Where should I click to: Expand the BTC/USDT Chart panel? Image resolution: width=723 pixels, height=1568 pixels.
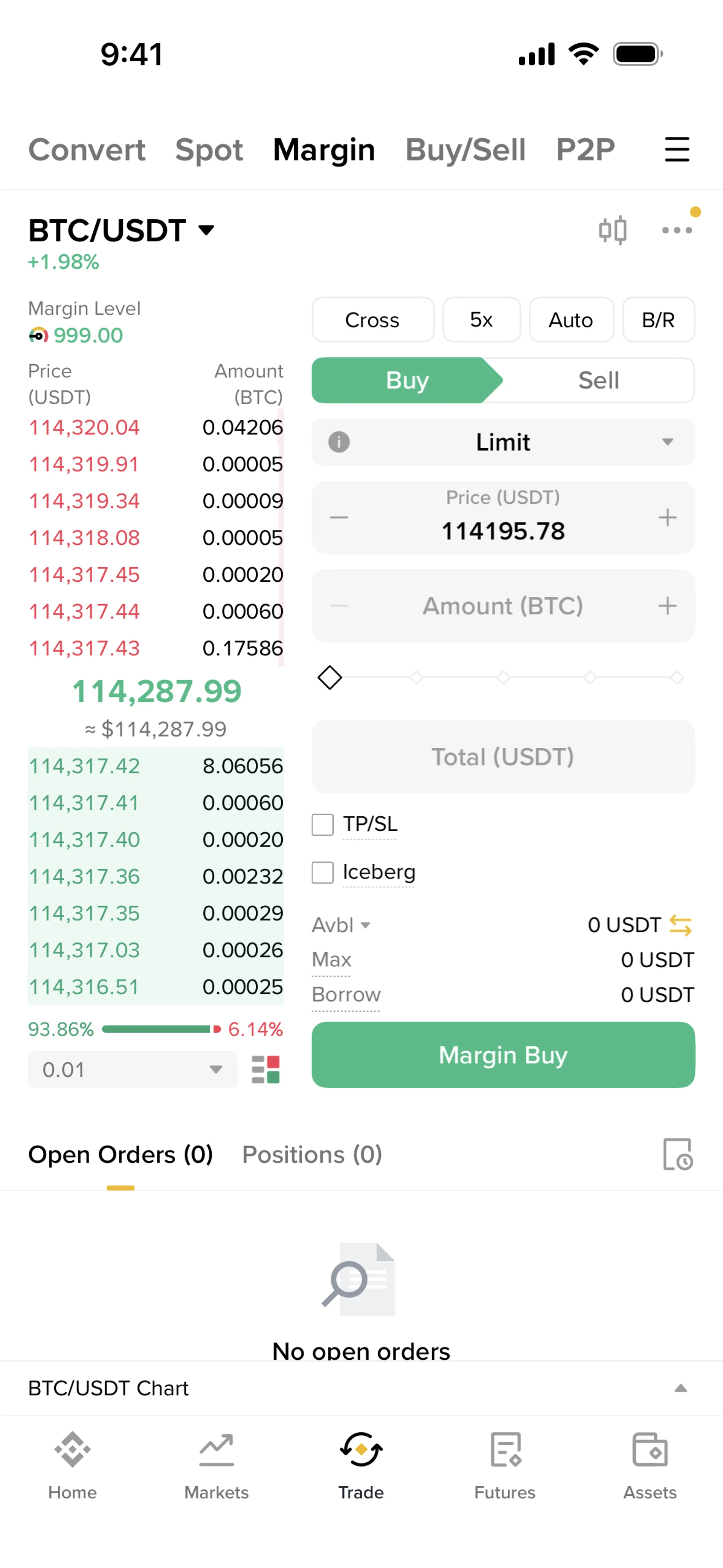point(680,1388)
